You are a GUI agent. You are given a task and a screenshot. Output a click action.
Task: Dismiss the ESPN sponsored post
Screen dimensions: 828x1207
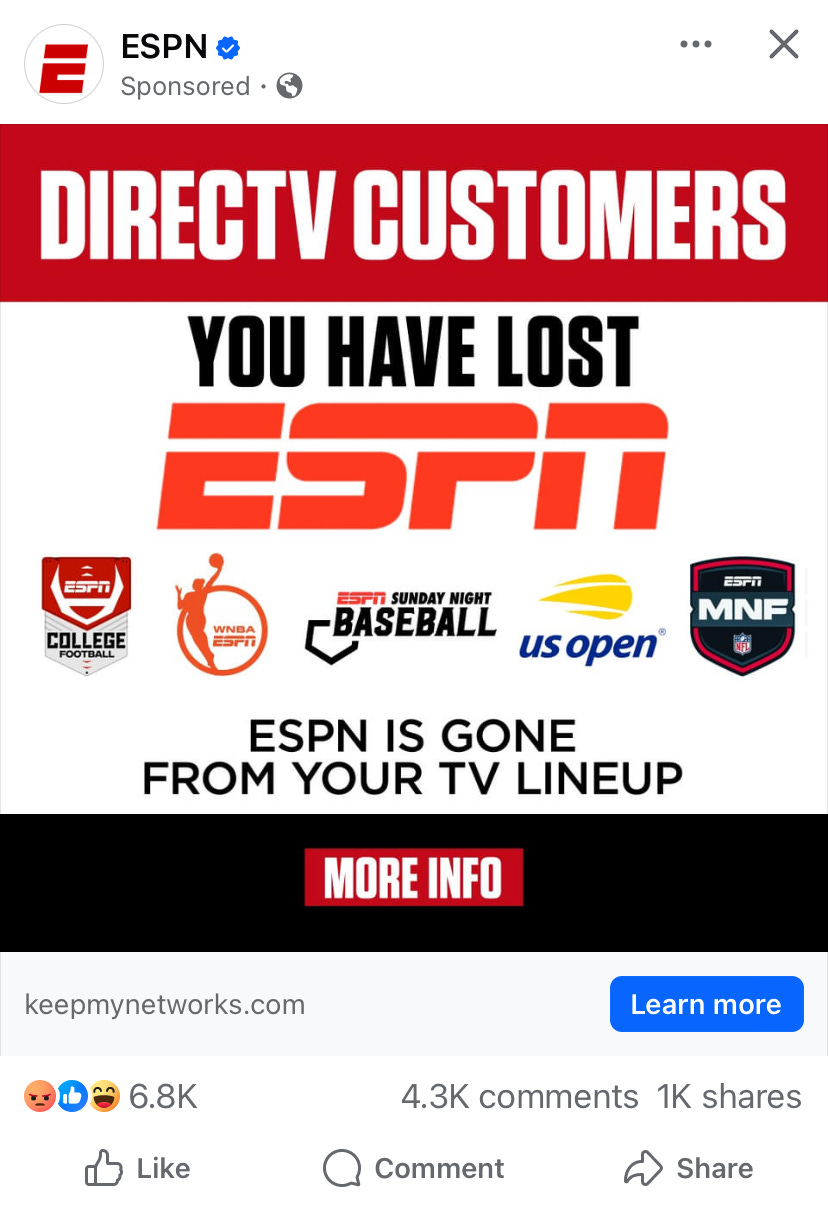pyautogui.click(x=783, y=44)
